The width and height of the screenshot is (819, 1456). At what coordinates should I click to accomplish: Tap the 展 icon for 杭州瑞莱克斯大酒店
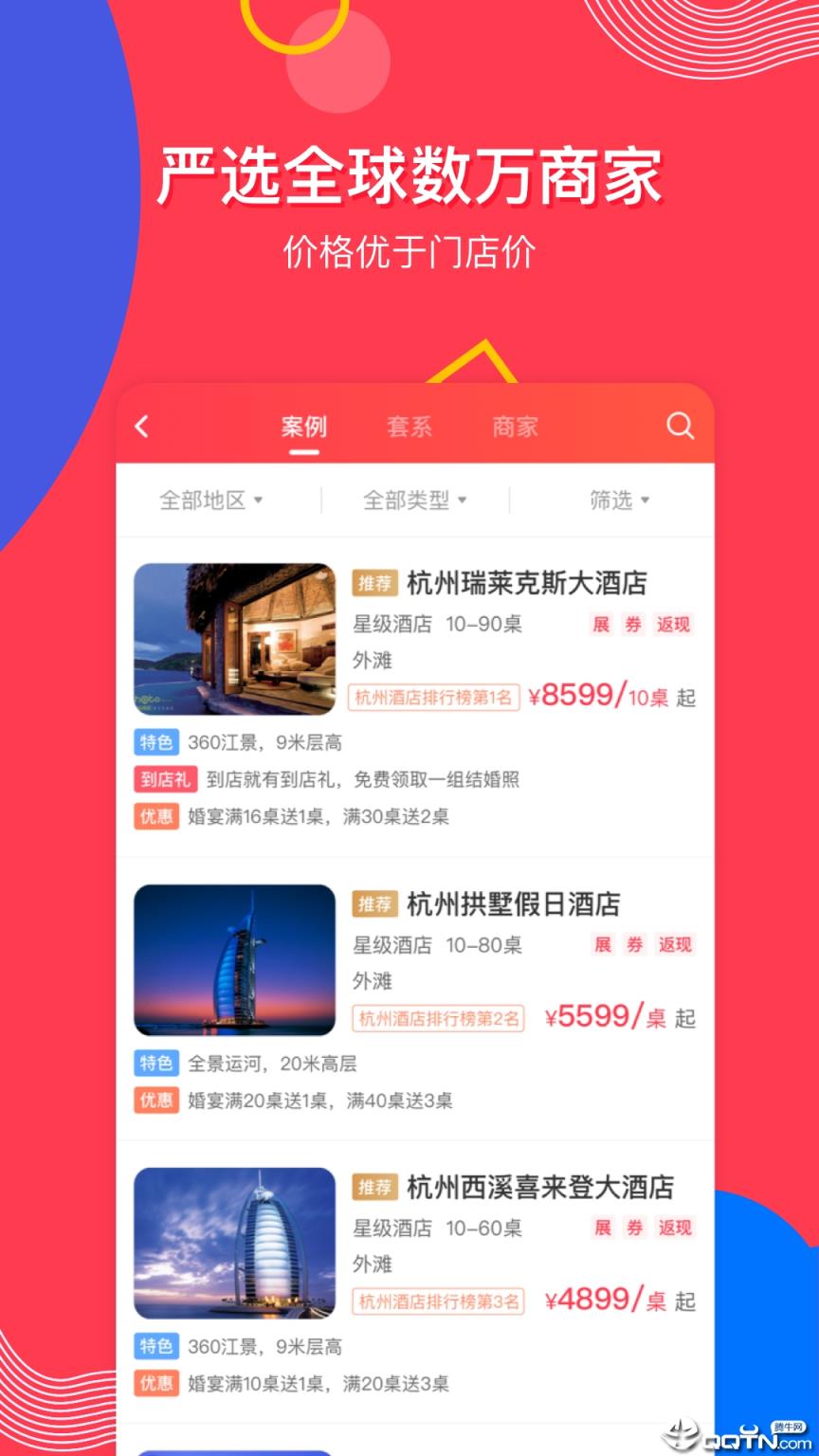[600, 625]
